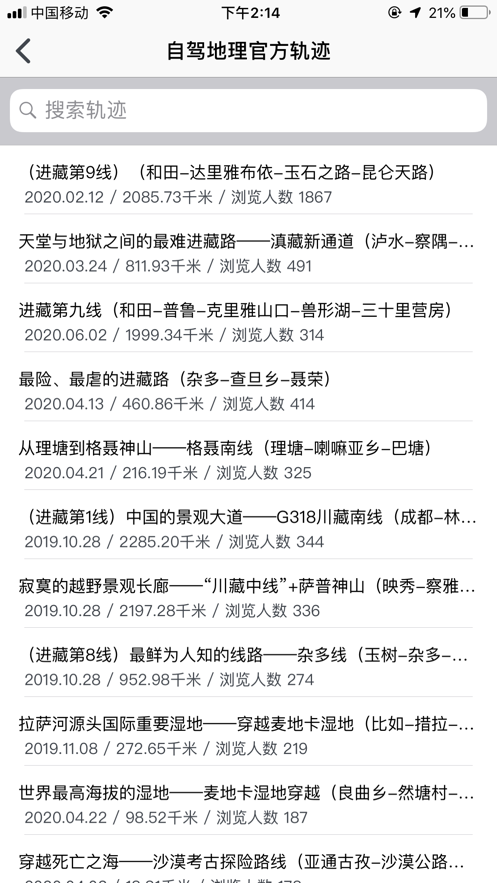This screenshot has width=497, height=883.
Task: View the 格聂南线 理塘–喇嘛亚乡–巴塘 track
Action: coord(248,460)
